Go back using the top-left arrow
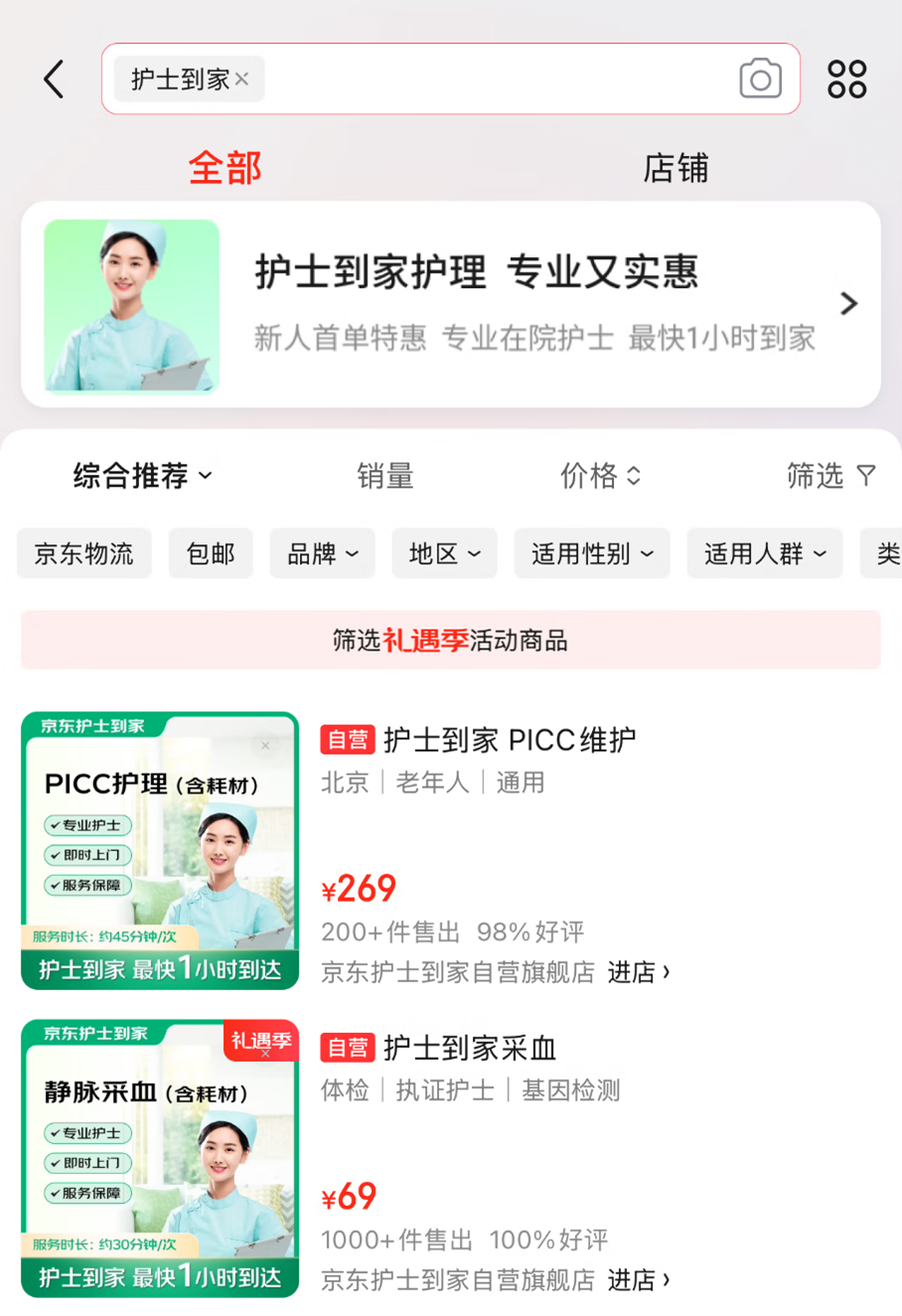Screen dimensions: 902x1316 (x=55, y=79)
